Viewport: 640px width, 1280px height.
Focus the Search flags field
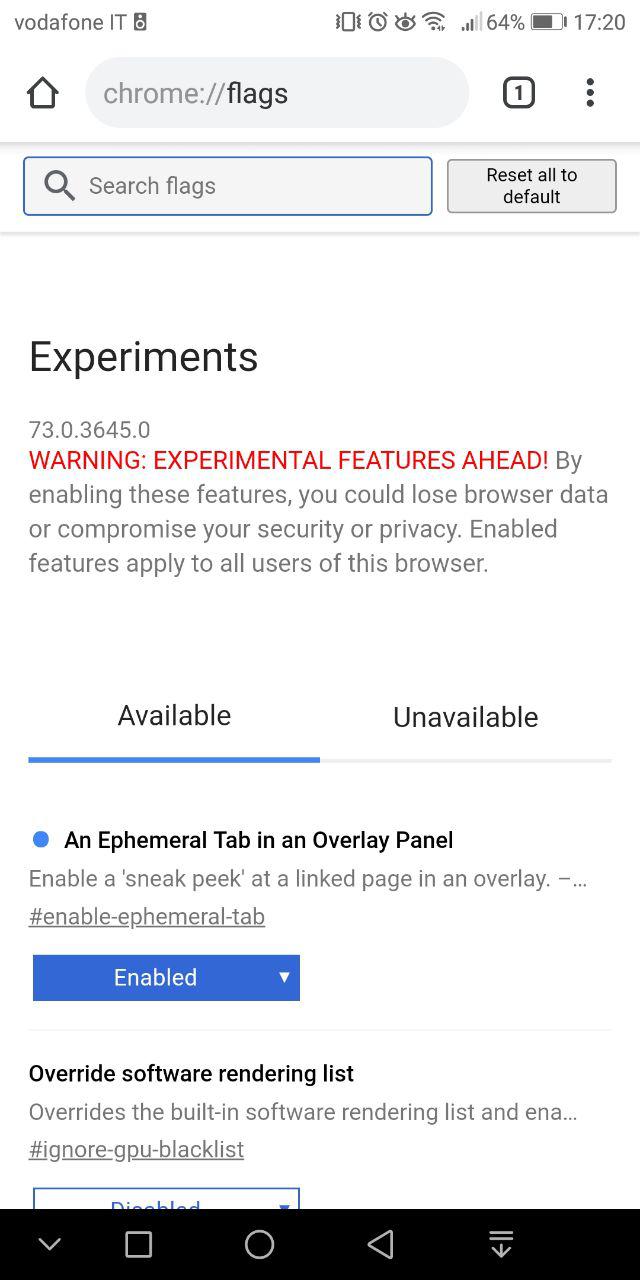pyautogui.click(x=228, y=186)
